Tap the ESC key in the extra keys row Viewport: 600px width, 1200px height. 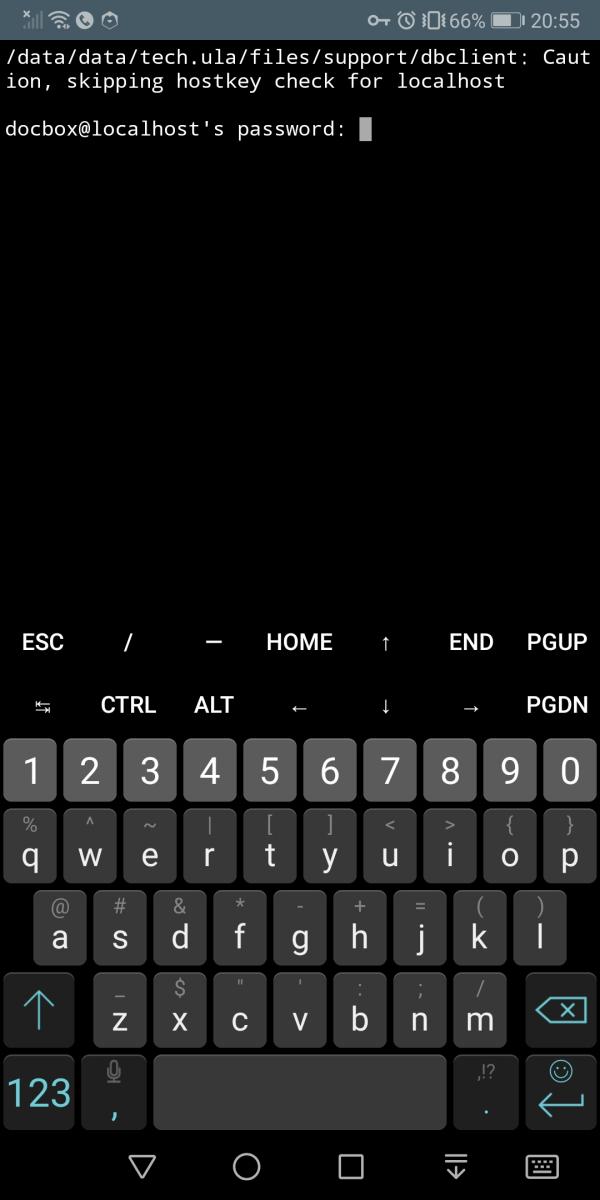[43, 642]
